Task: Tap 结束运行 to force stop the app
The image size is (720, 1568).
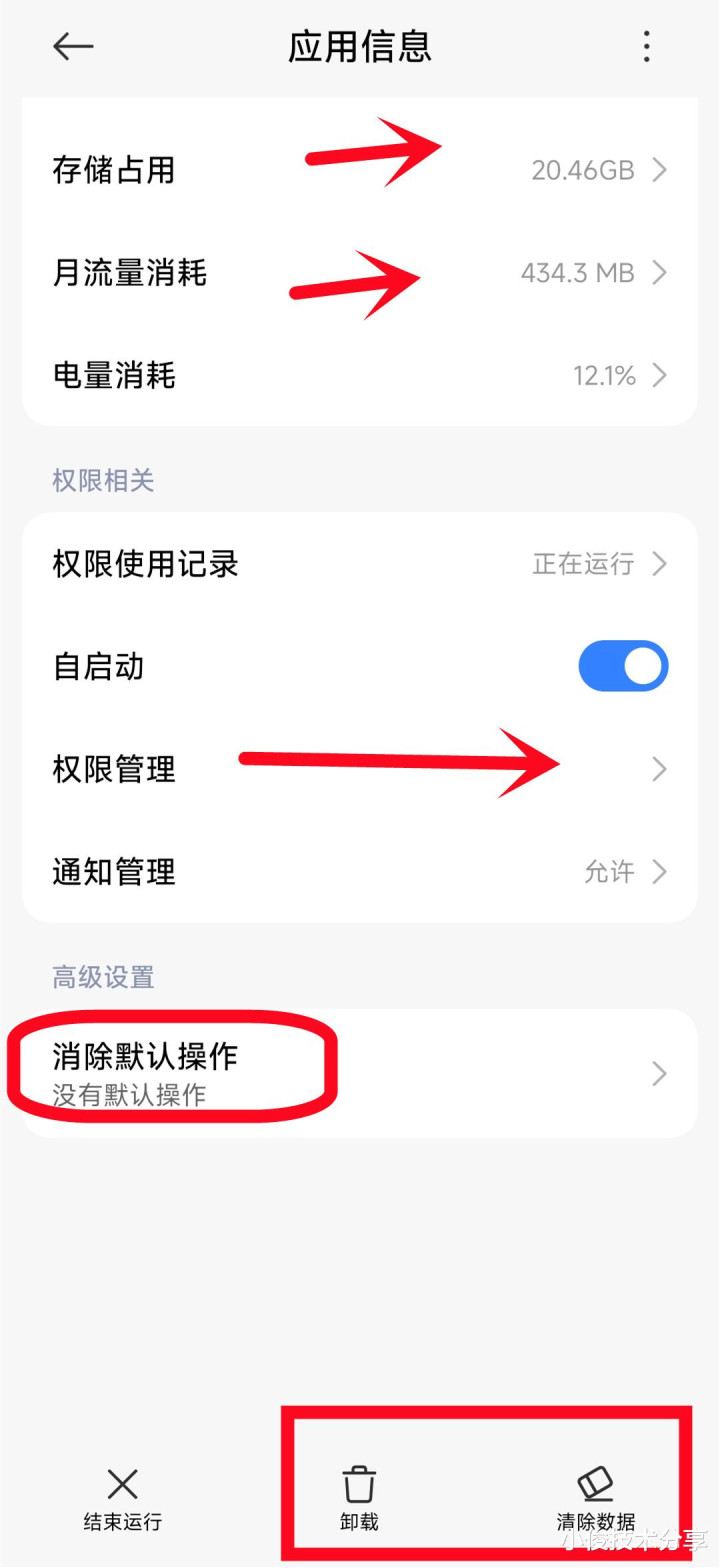Action: 122,1499
